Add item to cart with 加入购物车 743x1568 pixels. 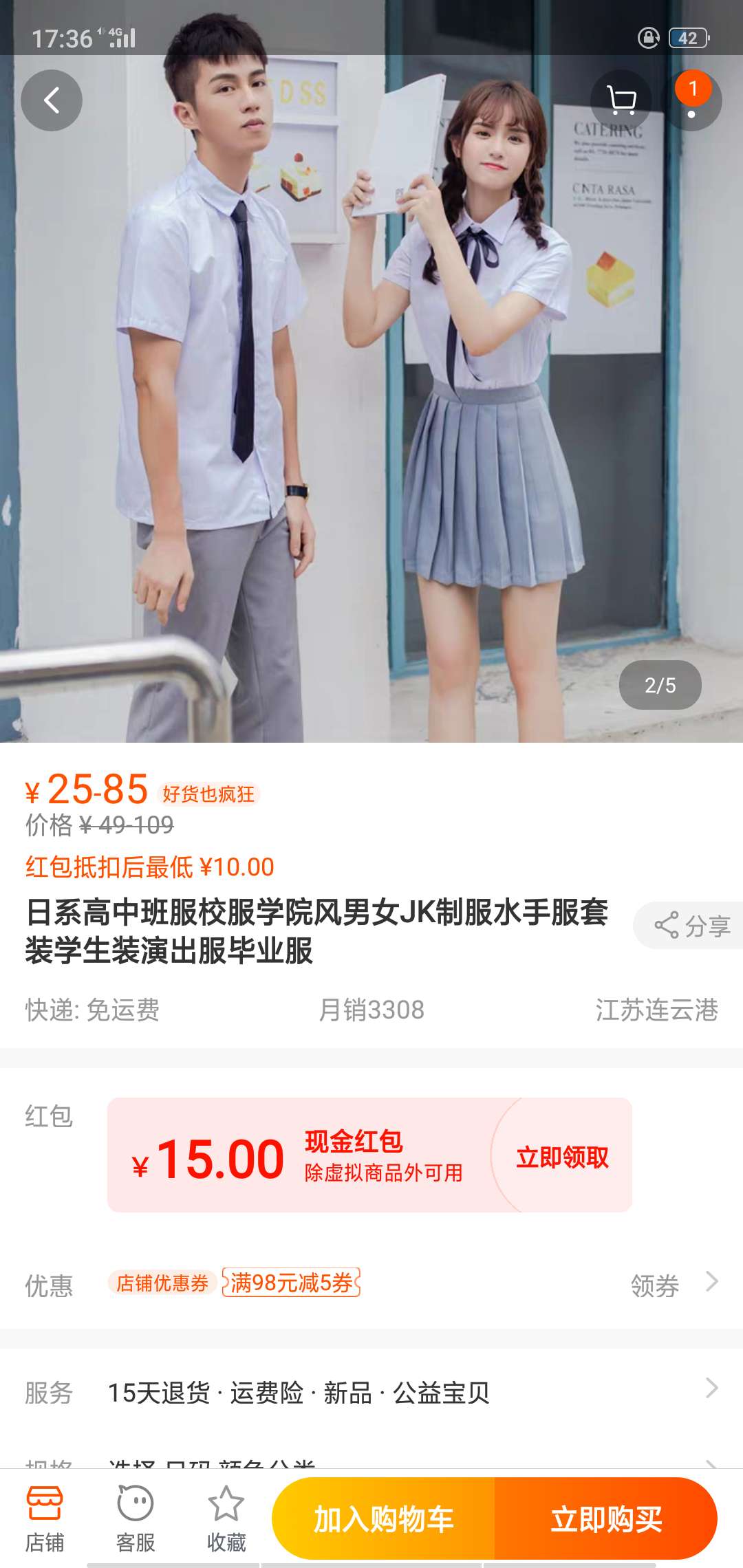coord(383,1518)
